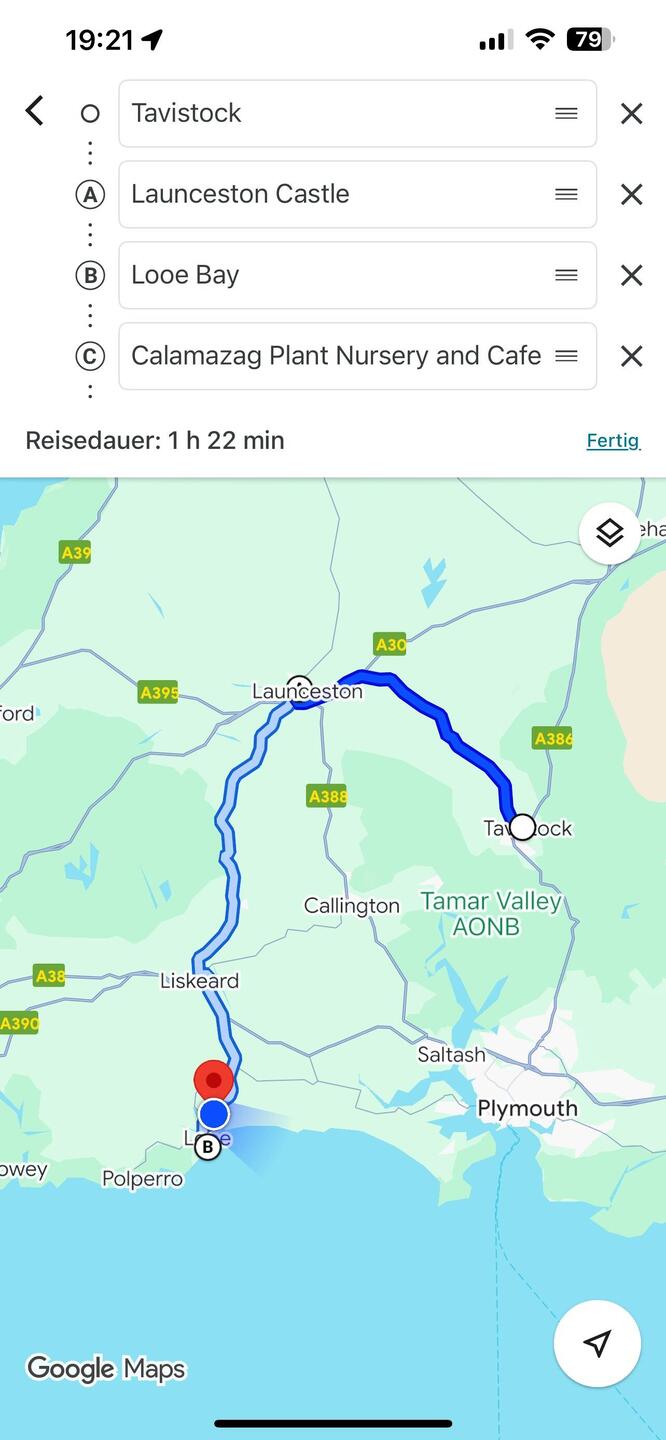Remove the Looe Bay stop
666x1440 pixels.
coord(631,276)
